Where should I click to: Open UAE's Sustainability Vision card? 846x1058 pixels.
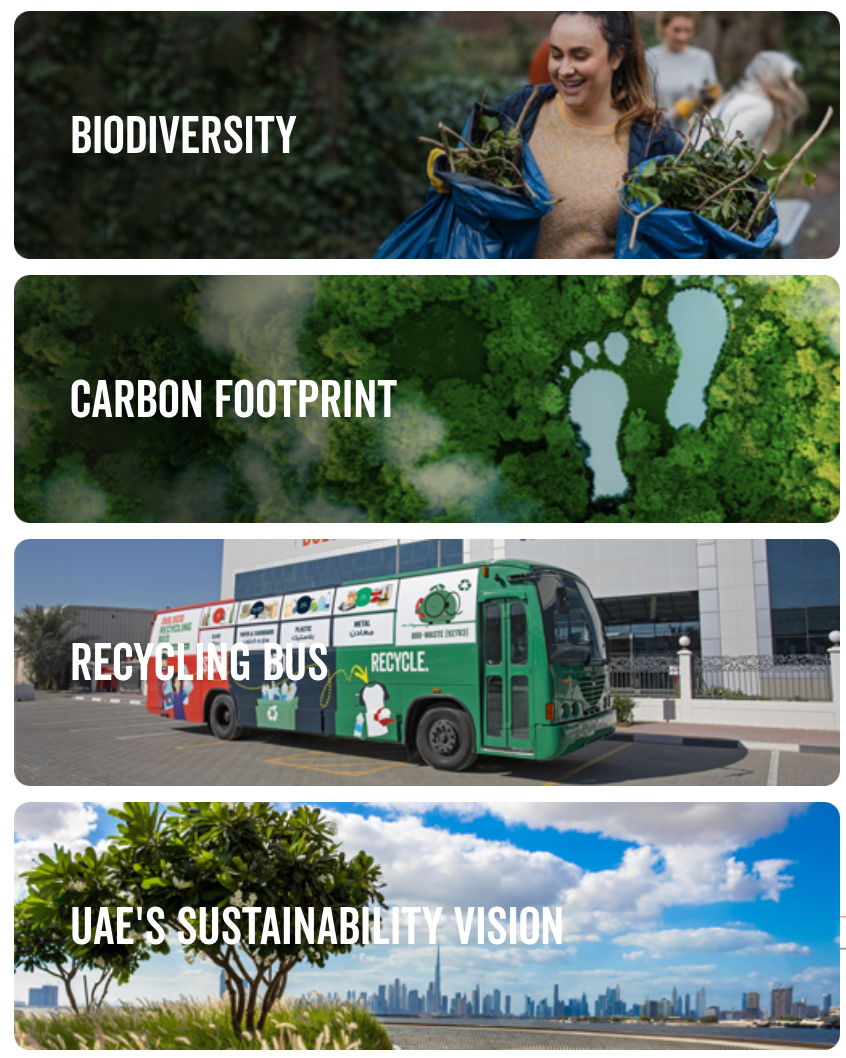coord(426,925)
